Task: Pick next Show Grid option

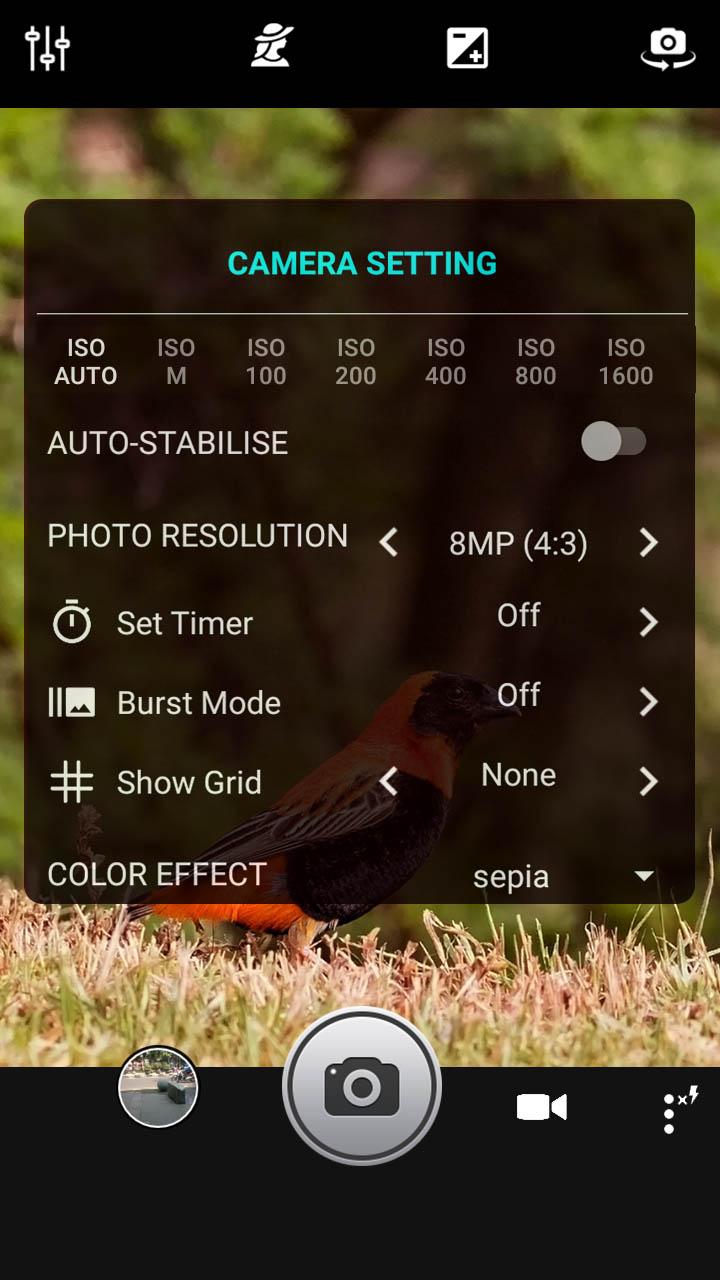Action: (x=648, y=781)
